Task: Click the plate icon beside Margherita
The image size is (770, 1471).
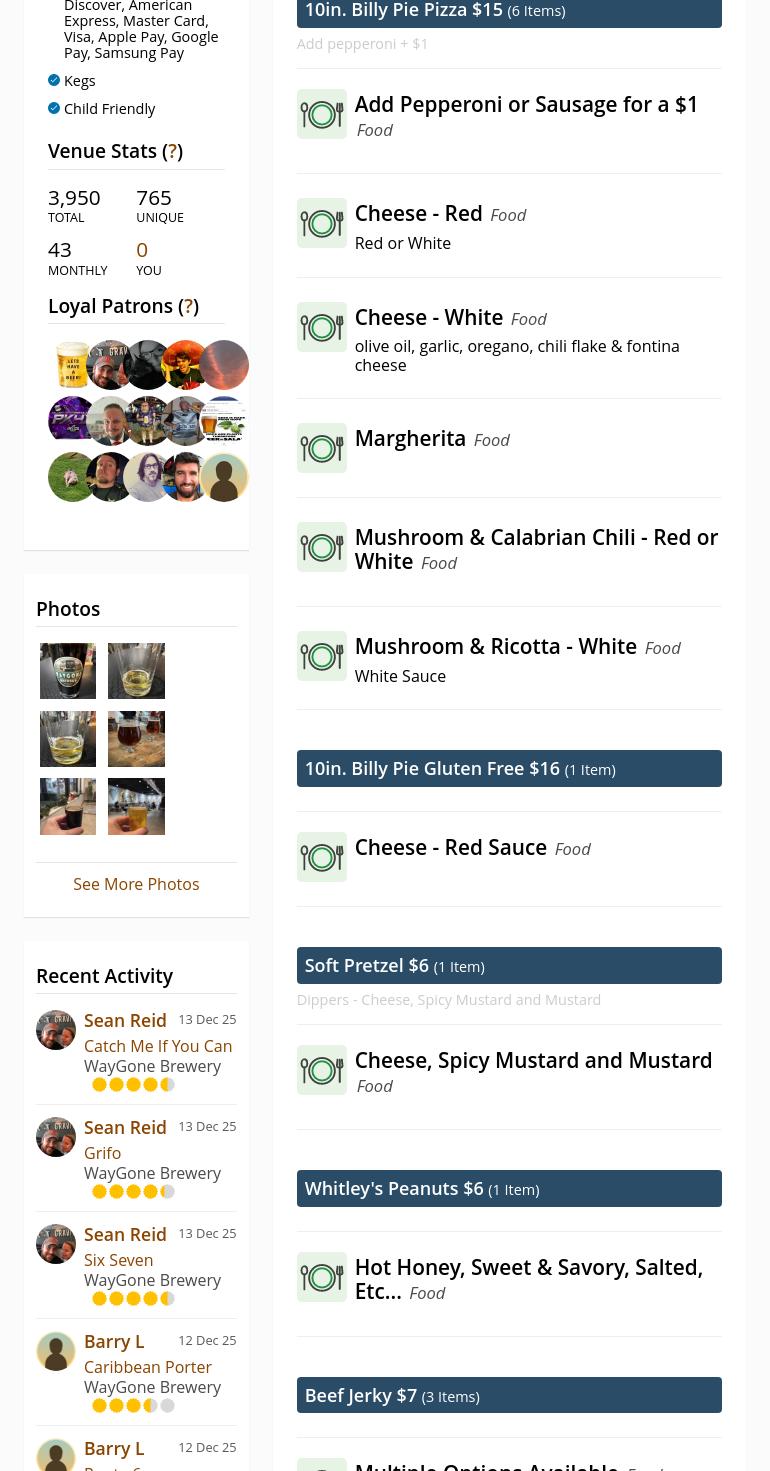Action: point(321,448)
